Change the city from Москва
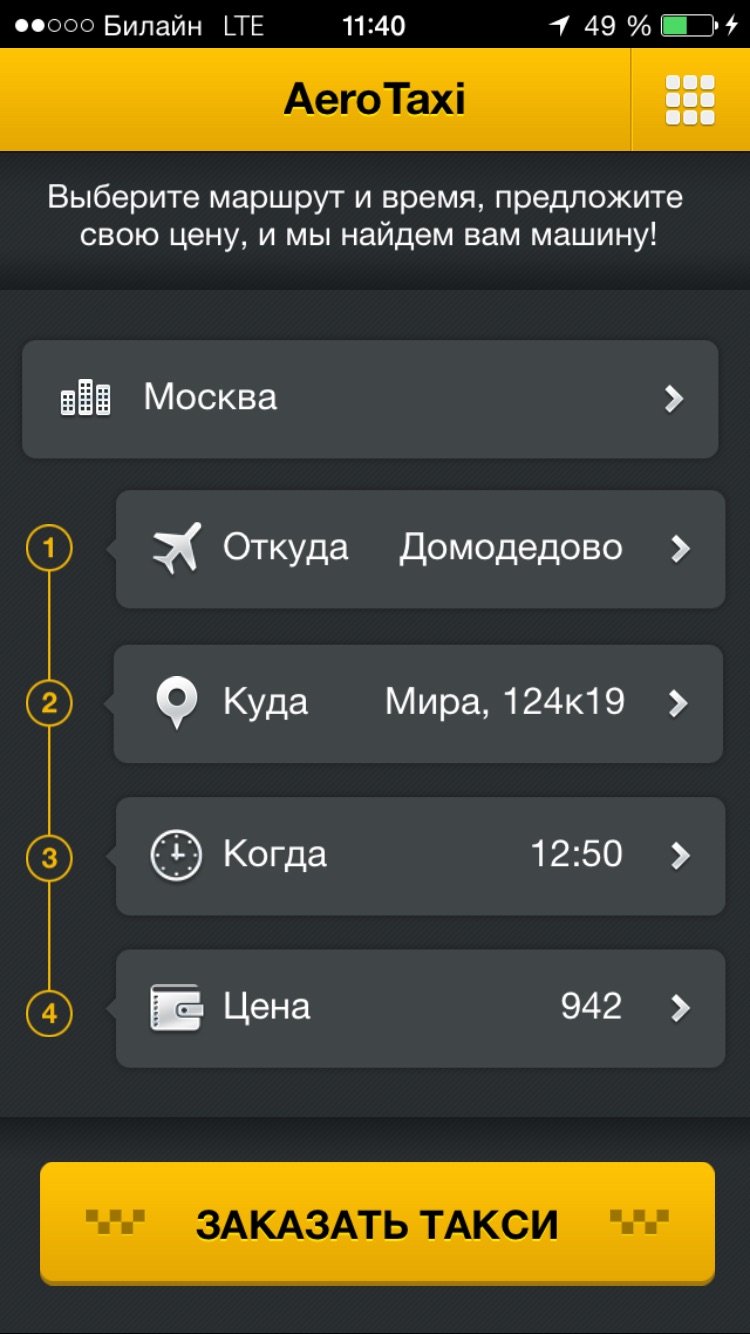 tap(370, 399)
